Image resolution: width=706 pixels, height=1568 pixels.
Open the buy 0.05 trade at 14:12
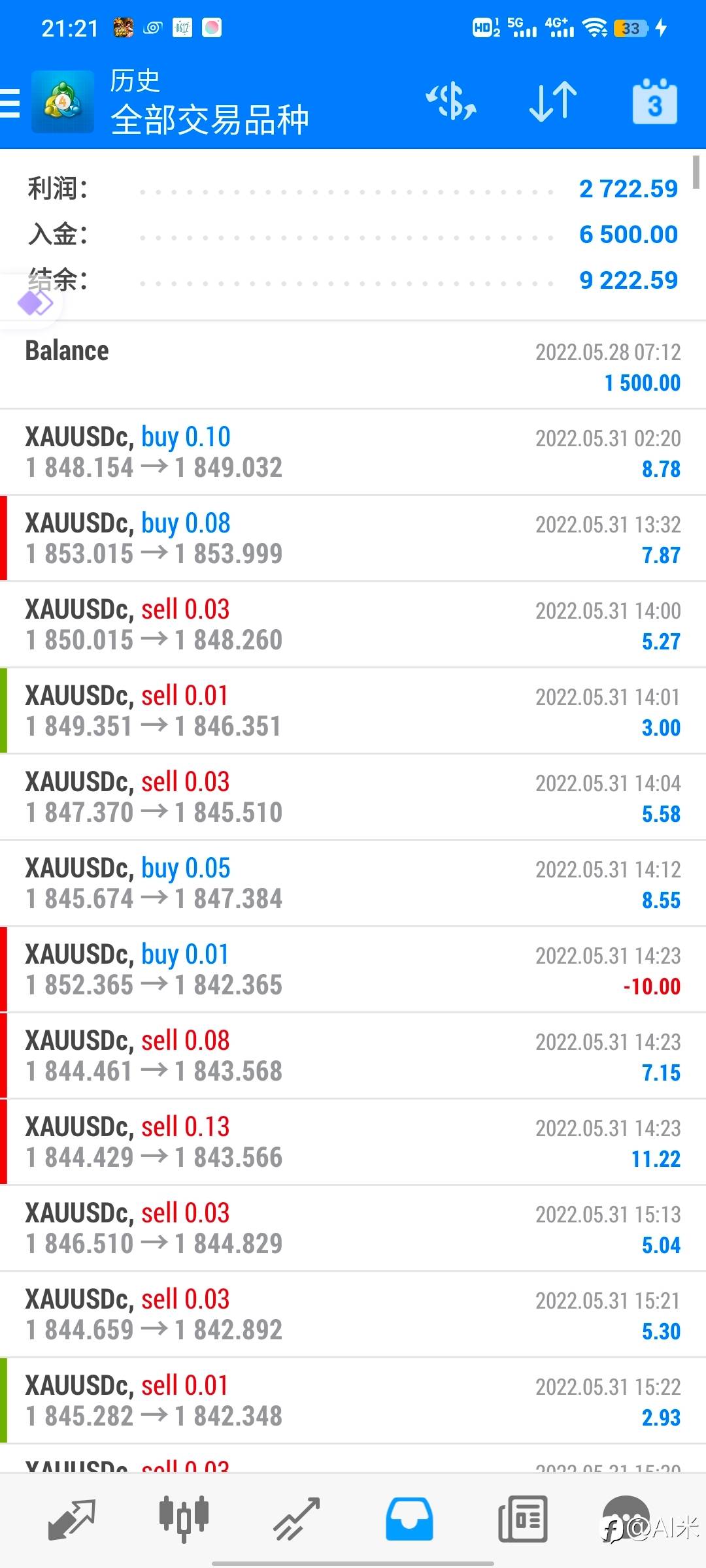(353, 883)
